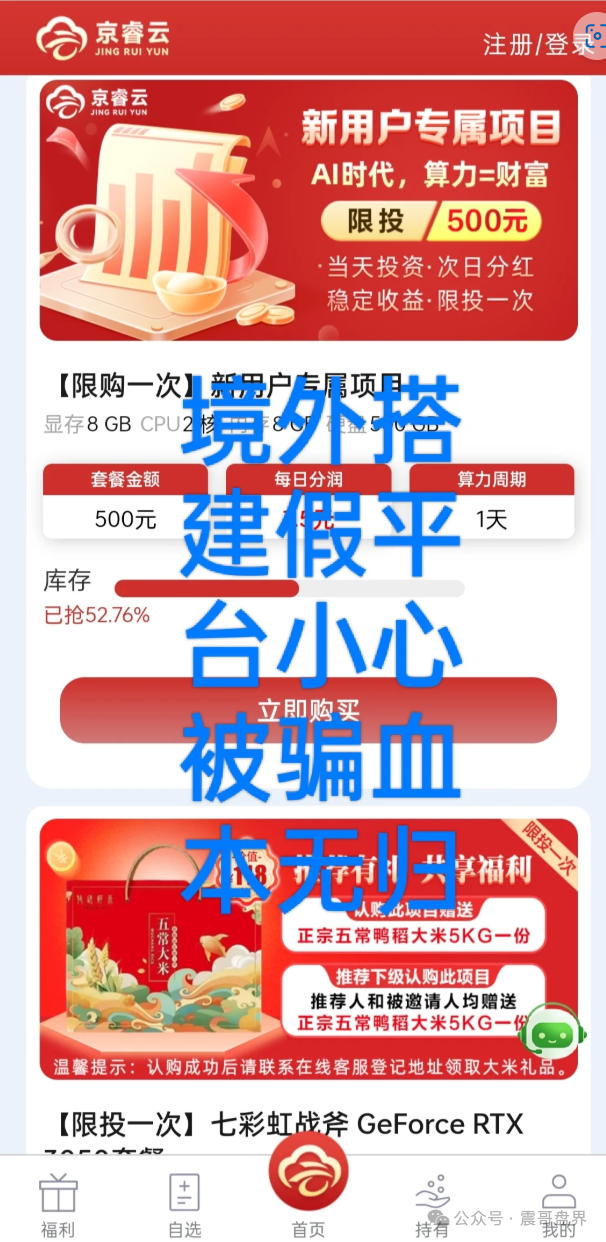606x1242 pixels.
Task: Open the 我的 profile tab
Action: 558,1206
